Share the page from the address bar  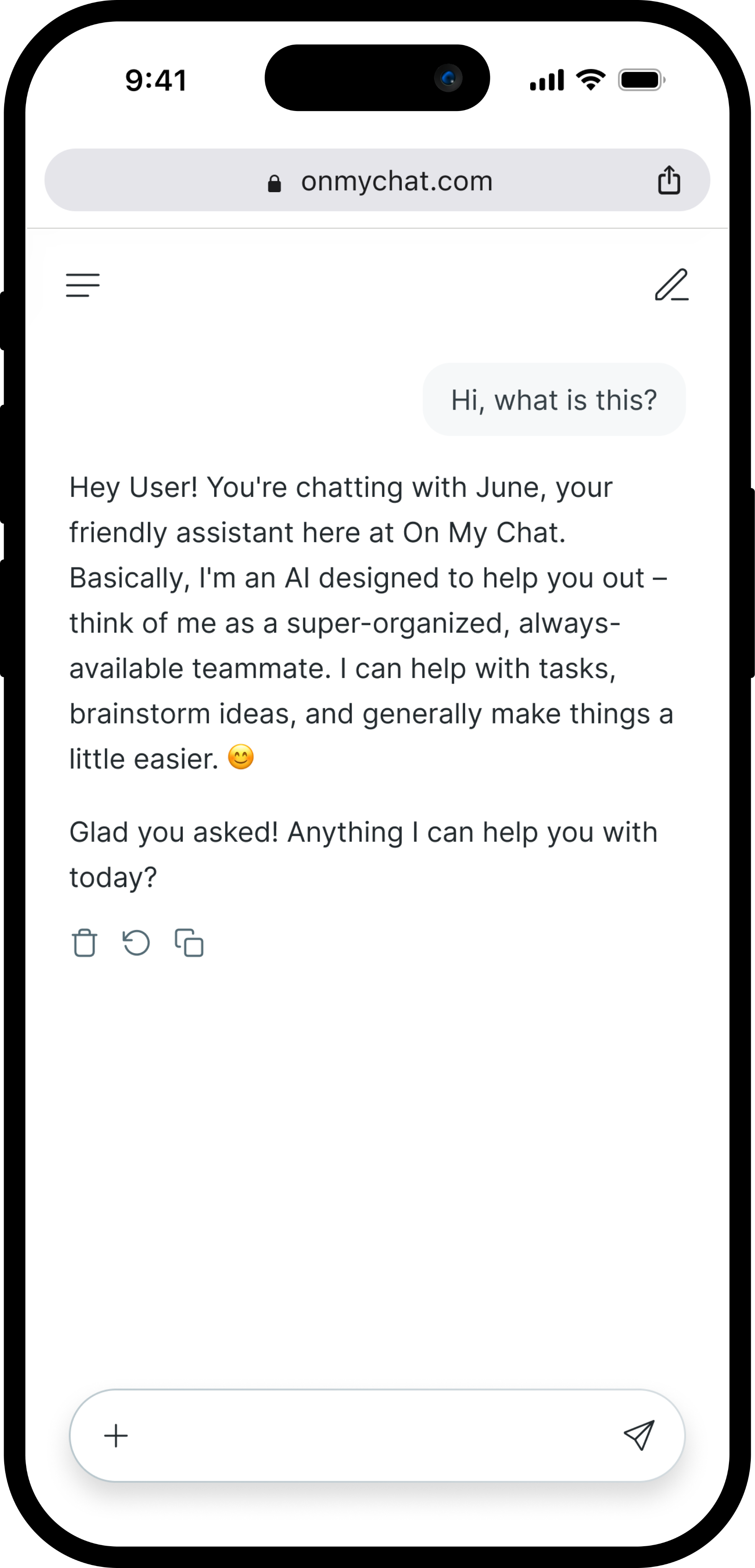point(668,180)
